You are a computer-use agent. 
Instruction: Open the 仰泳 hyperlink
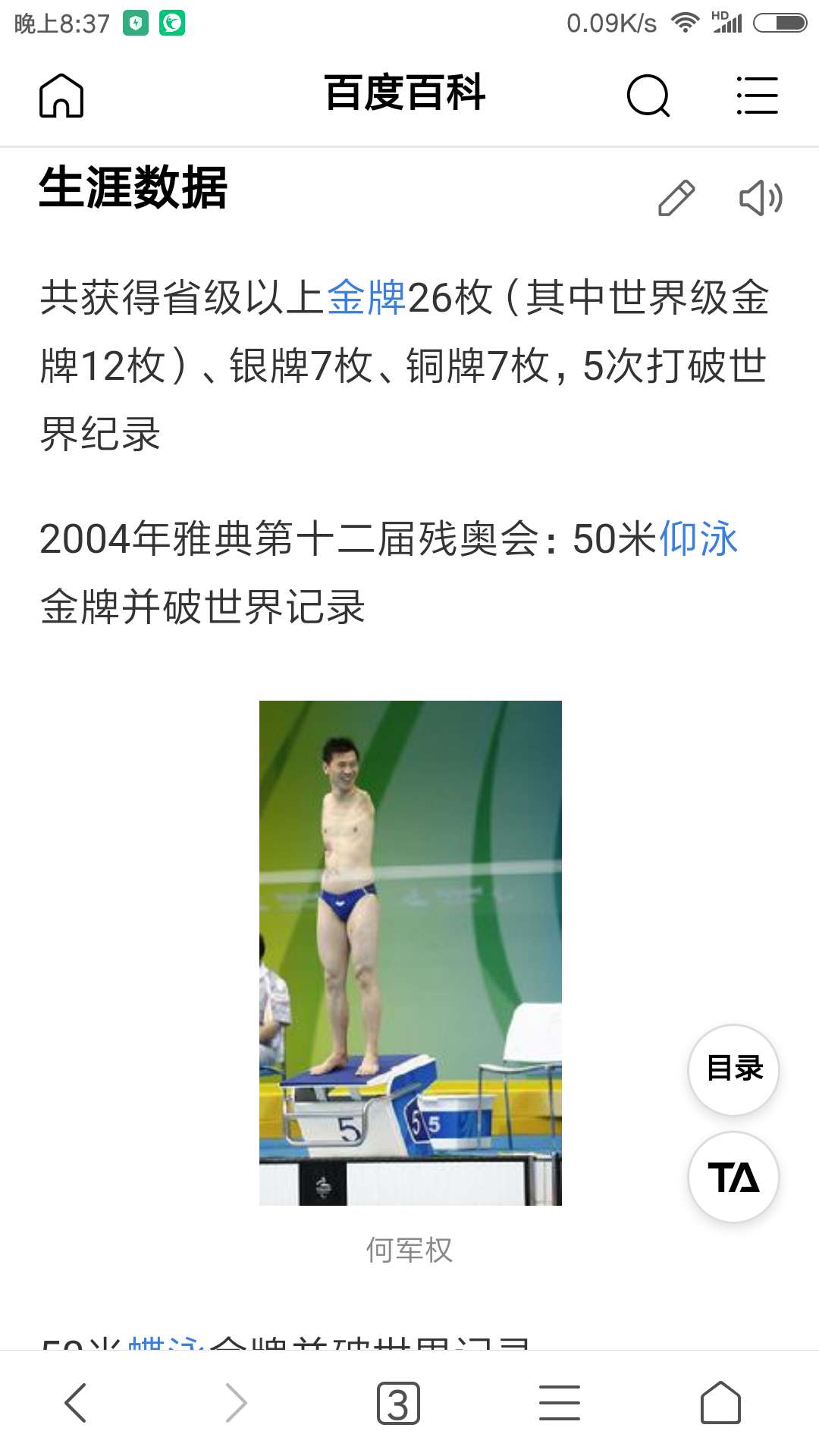pos(699,540)
